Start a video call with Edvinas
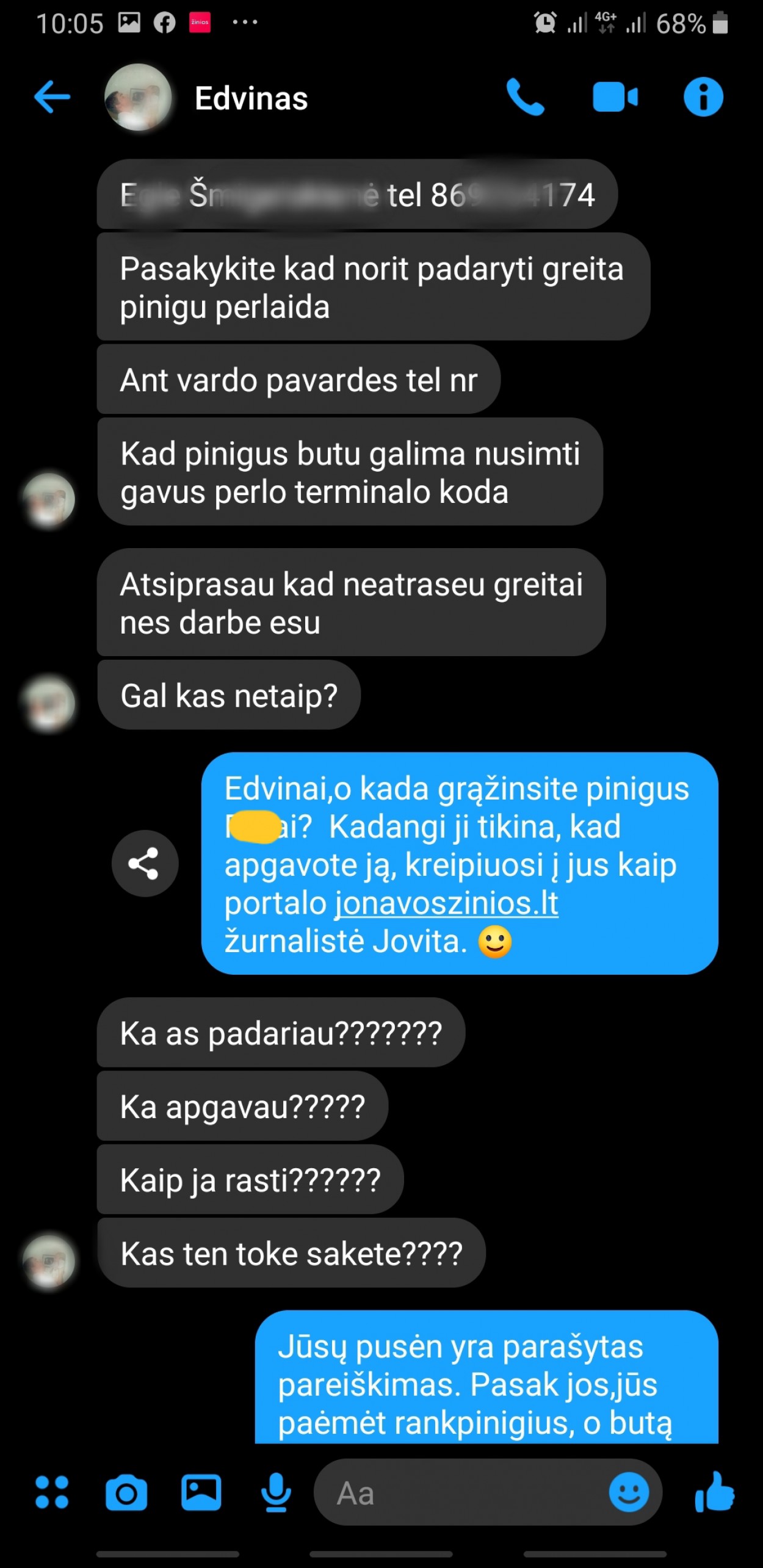Image resolution: width=763 pixels, height=1568 pixels. pos(615,97)
